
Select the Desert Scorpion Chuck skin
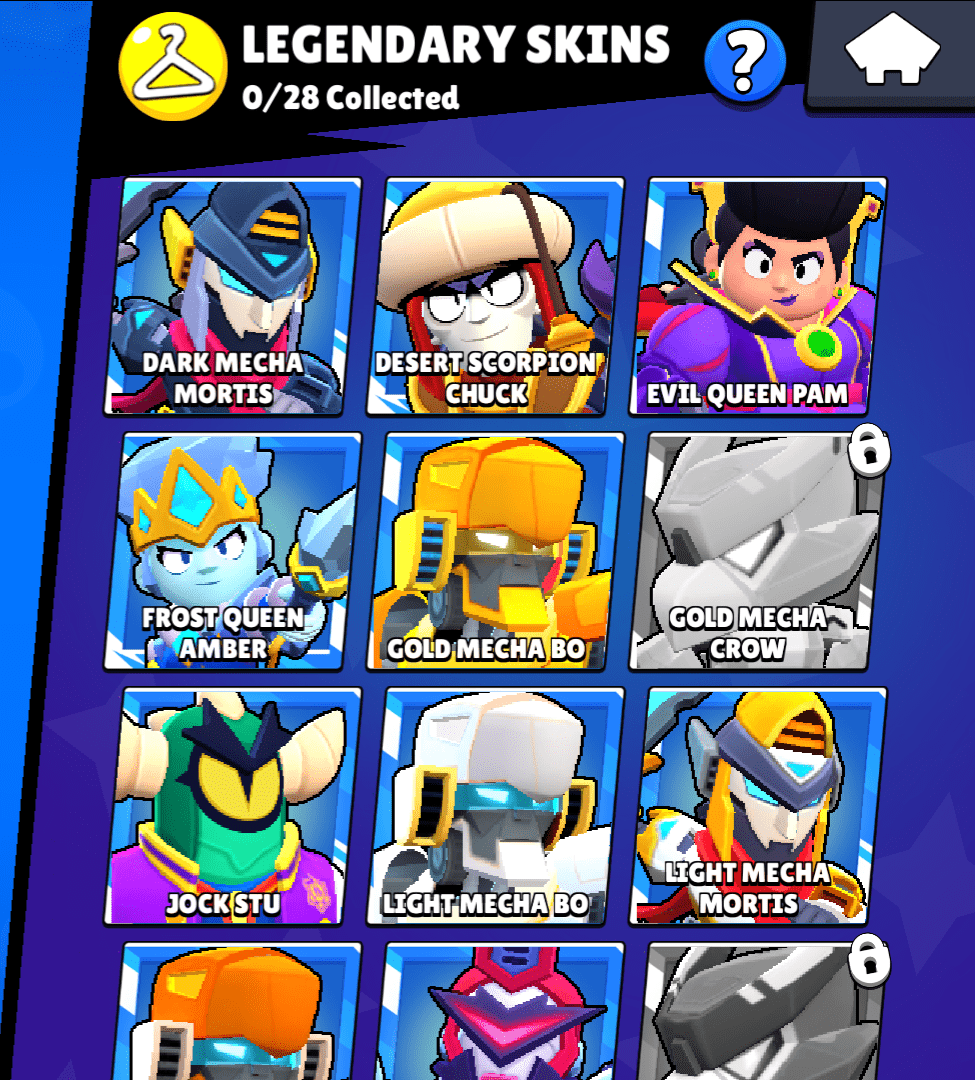pos(495,295)
